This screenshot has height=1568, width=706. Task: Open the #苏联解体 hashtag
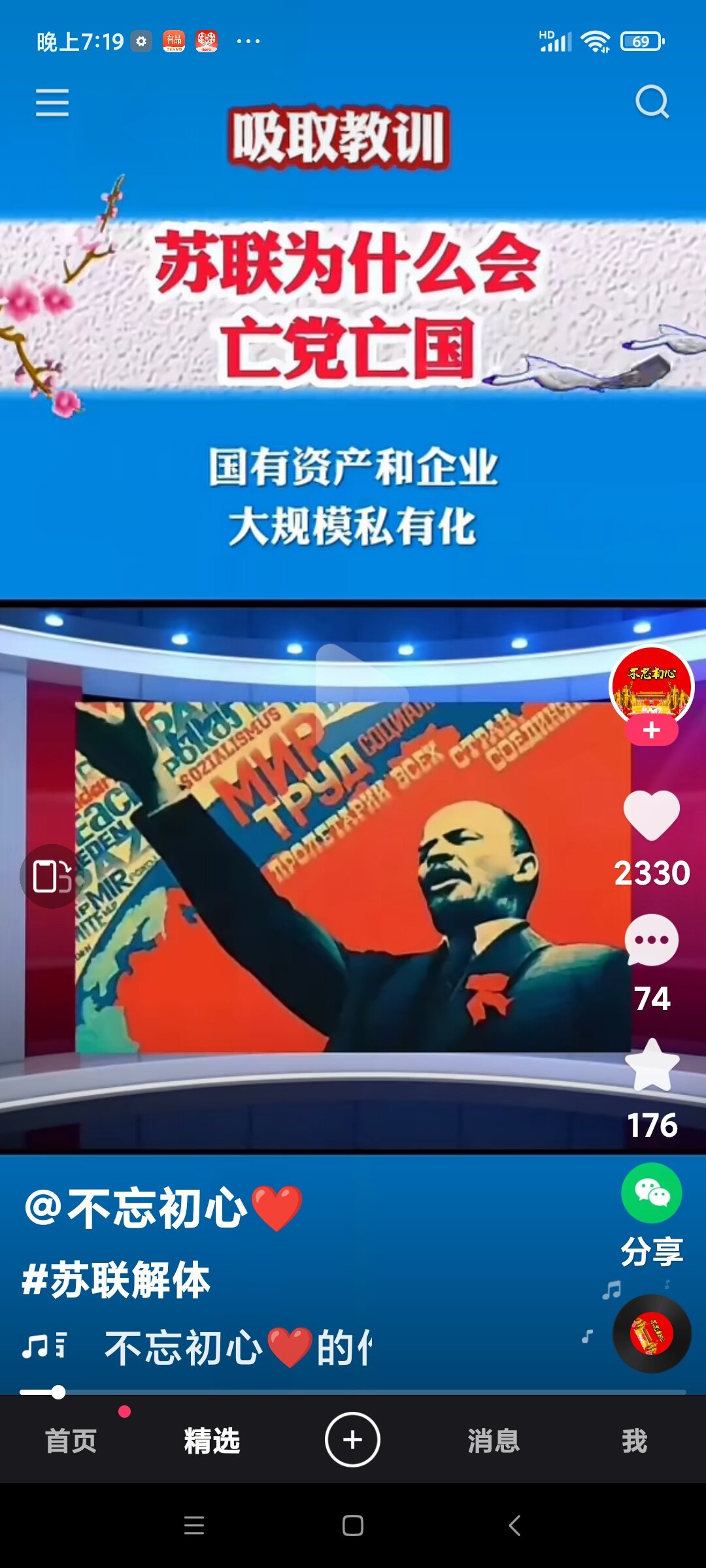(116, 1279)
